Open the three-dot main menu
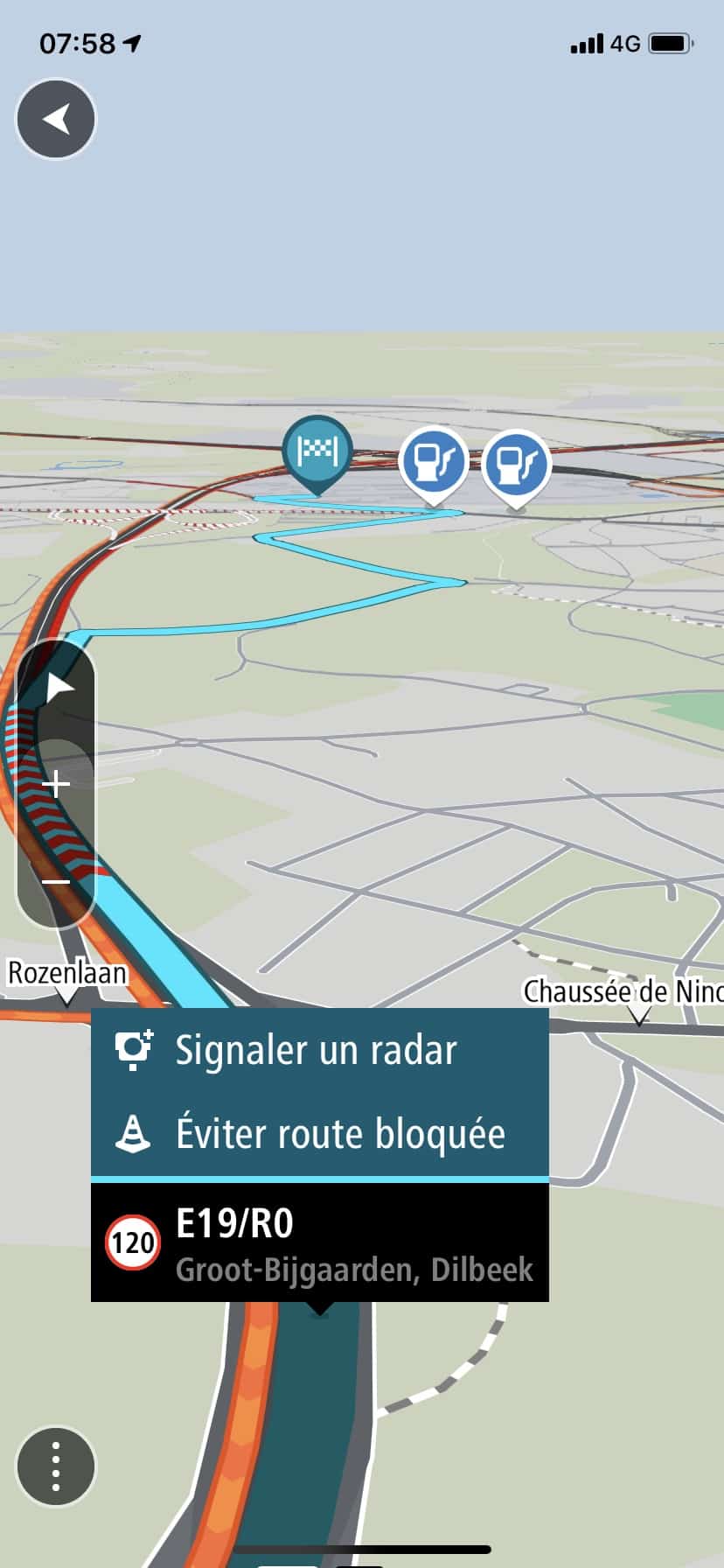This screenshot has height=1568, width=724. click(x=56, y=1466)
